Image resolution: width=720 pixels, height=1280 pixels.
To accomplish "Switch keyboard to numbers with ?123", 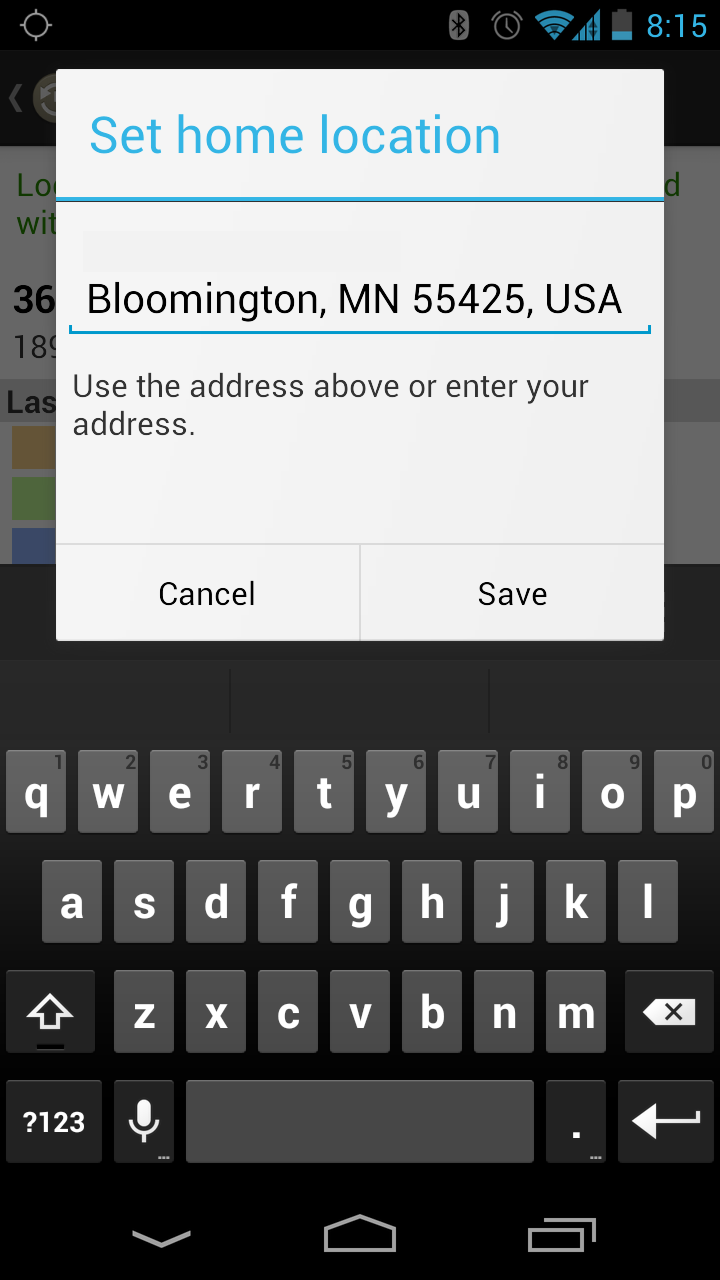I will [54, 1121].
